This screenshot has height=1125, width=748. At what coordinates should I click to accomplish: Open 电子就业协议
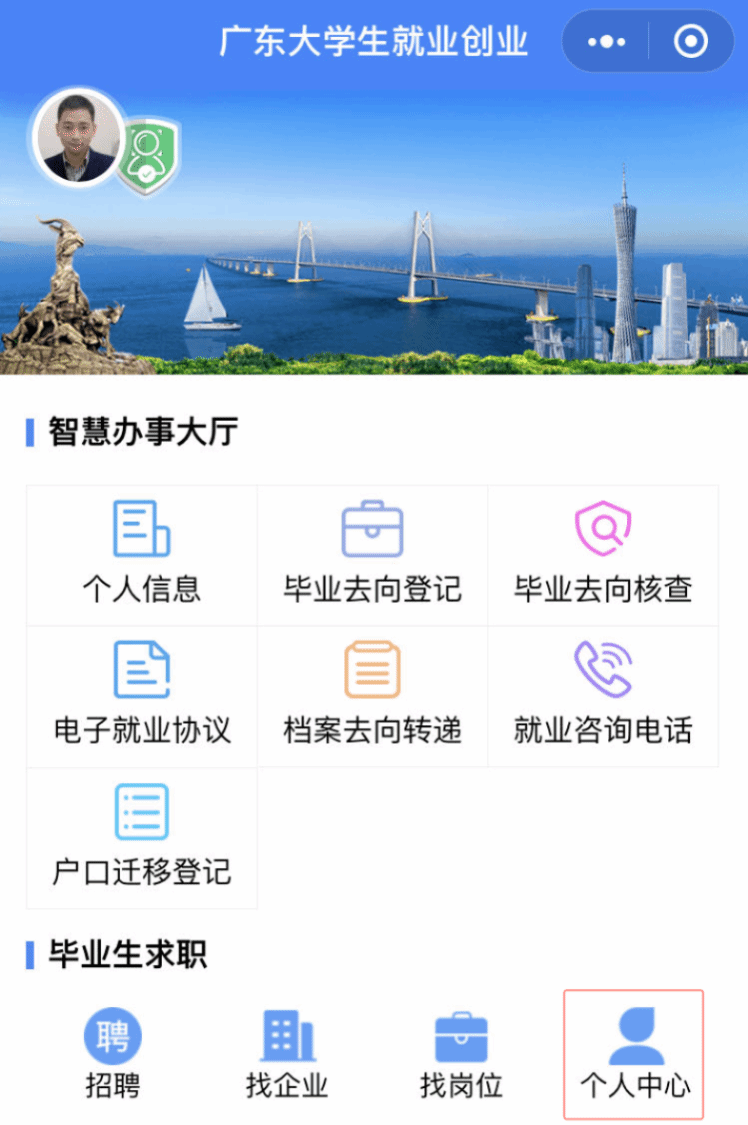click(142, 696)
